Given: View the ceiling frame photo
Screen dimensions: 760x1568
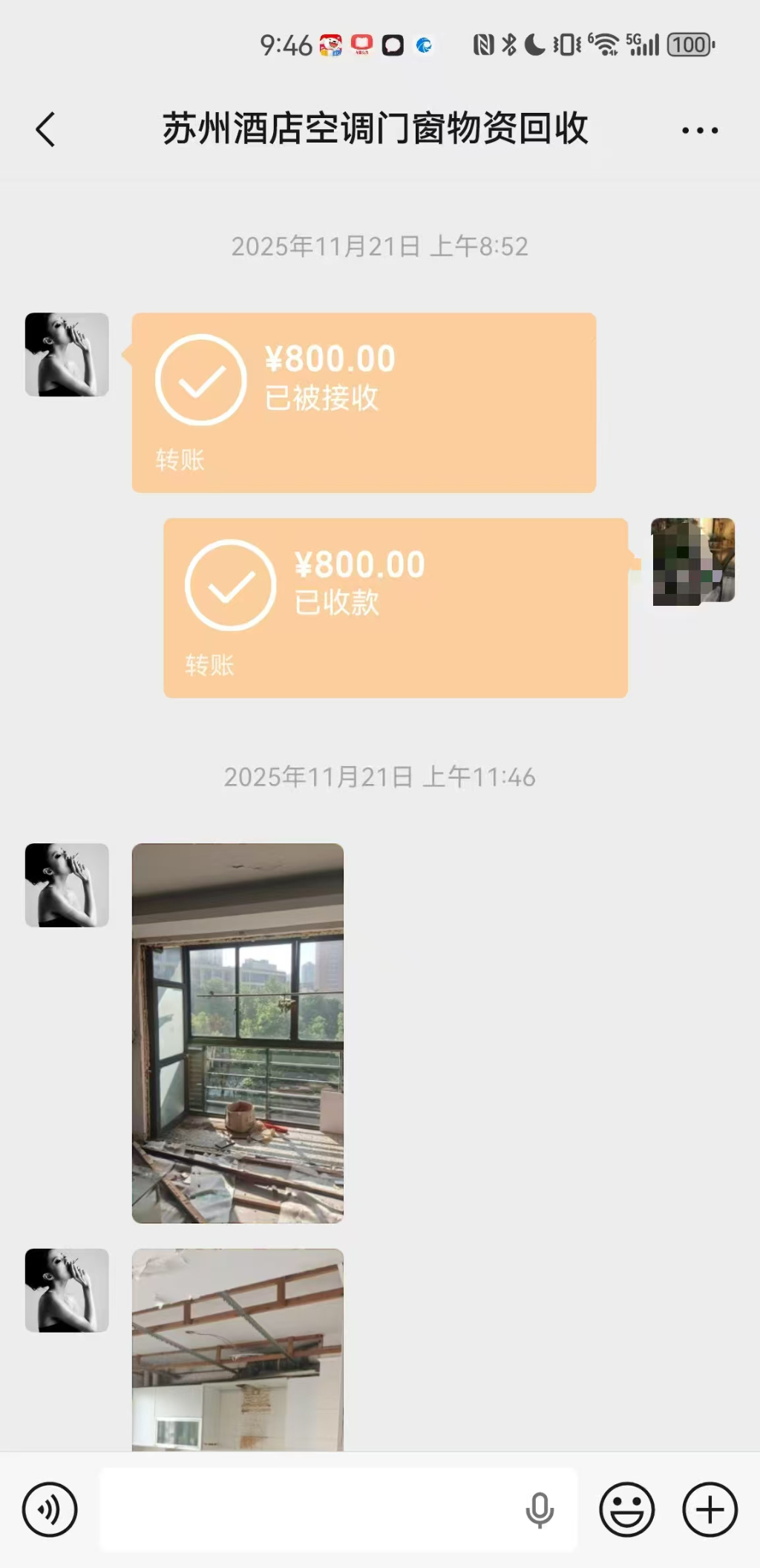Looking at the screenshot, I should point(237,1349).
